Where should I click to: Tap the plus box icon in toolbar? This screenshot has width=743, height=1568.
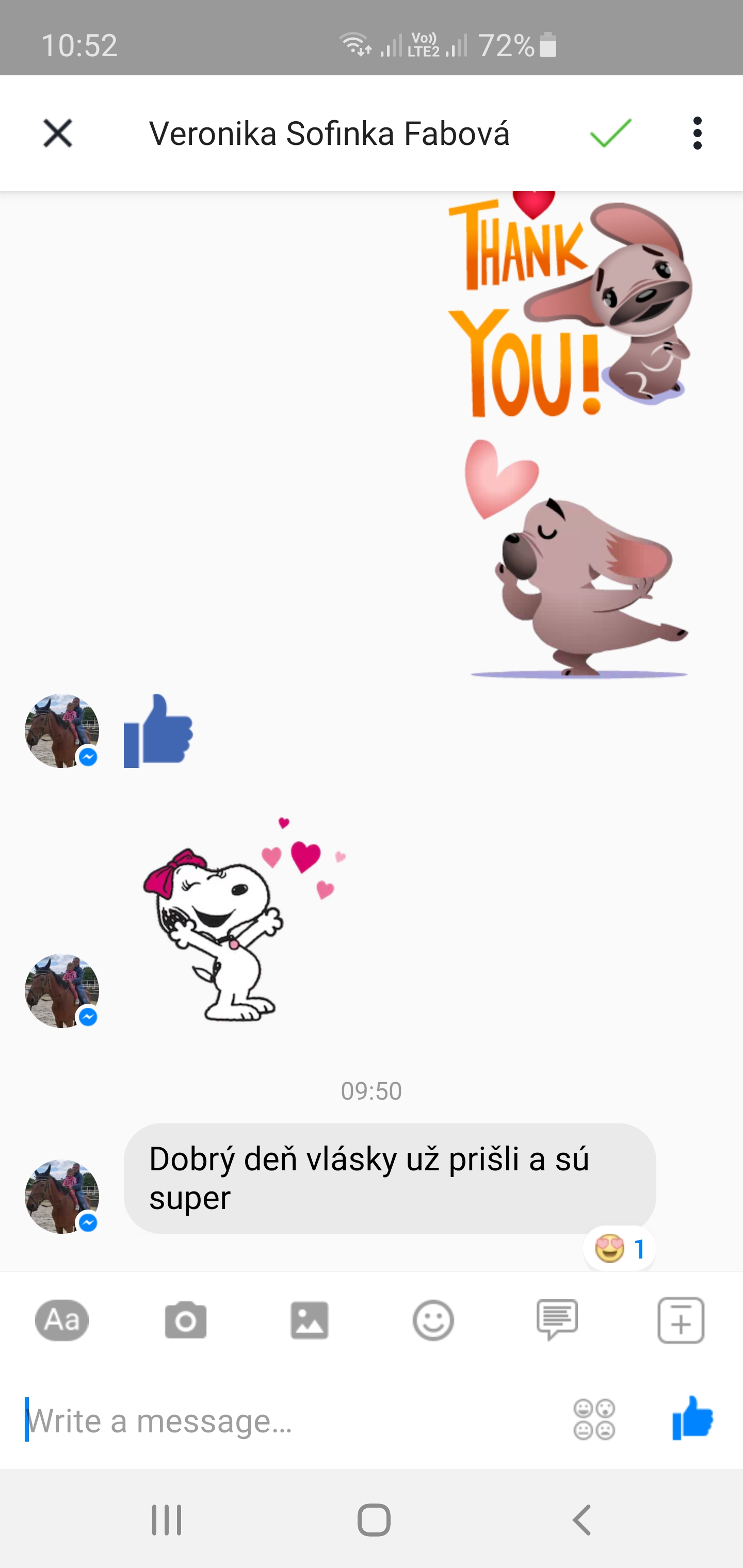[681, 1320]
